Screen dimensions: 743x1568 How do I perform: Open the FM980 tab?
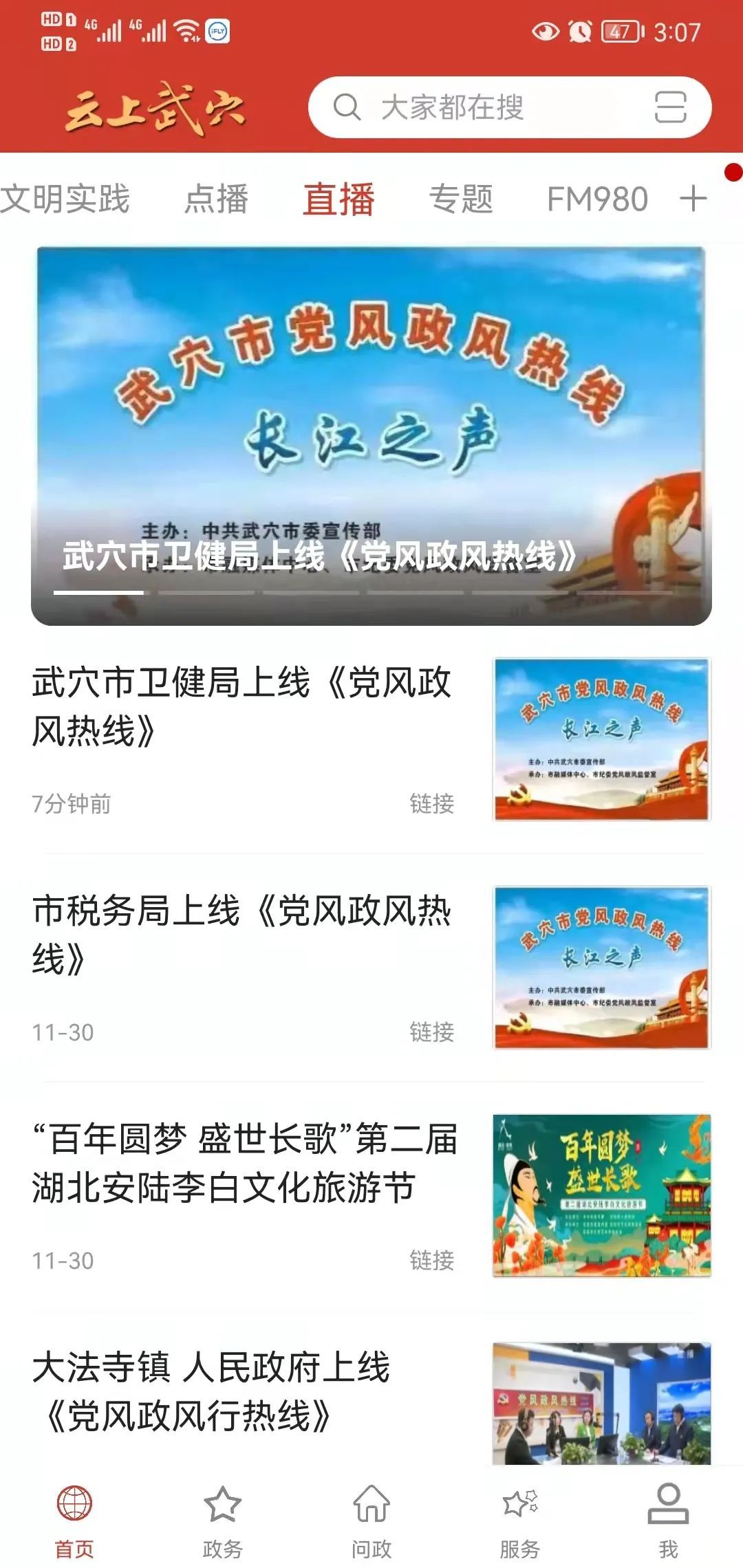[x=597, y=199]
